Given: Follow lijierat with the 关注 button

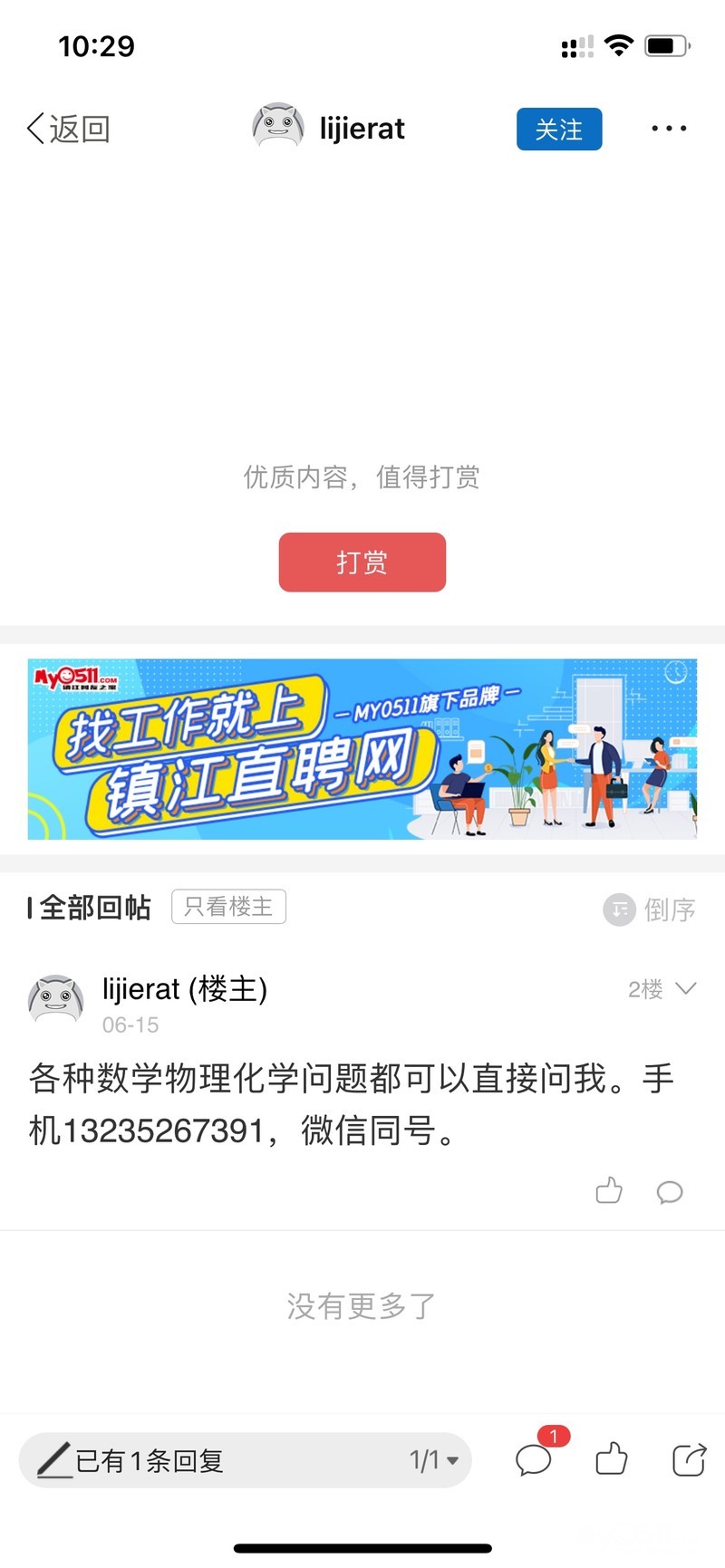Looking at the screenshot, I should point(559,130).
